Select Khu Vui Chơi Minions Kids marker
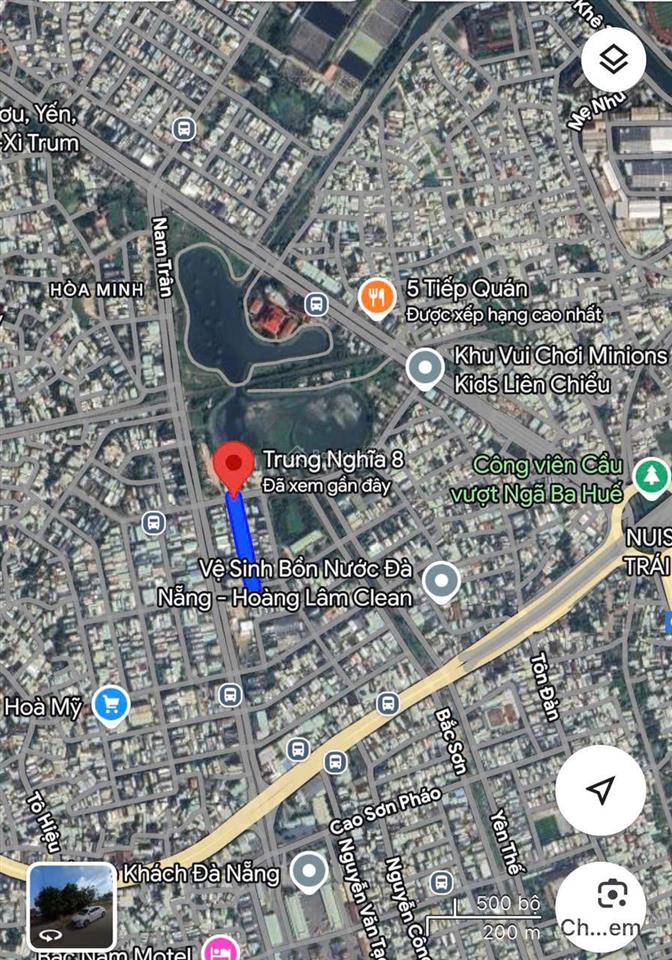The width and height of the screenshot is (672, 960). tap(426, 369)
